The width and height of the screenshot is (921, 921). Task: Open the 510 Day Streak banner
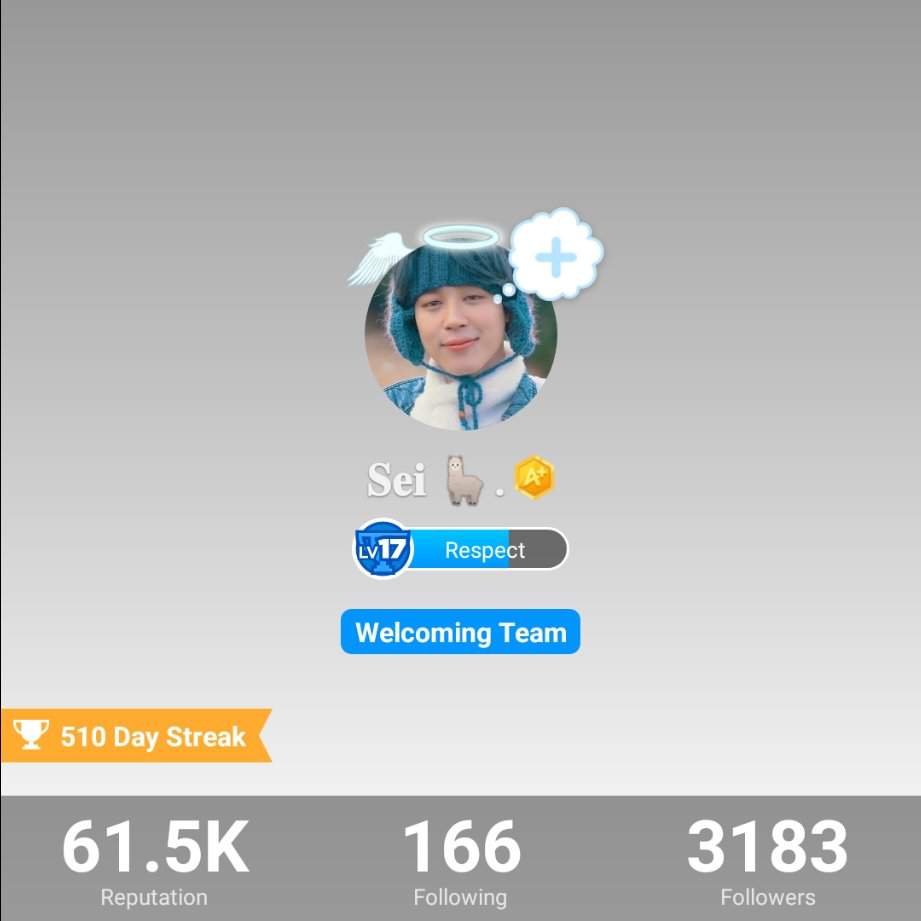pos(135,736)
